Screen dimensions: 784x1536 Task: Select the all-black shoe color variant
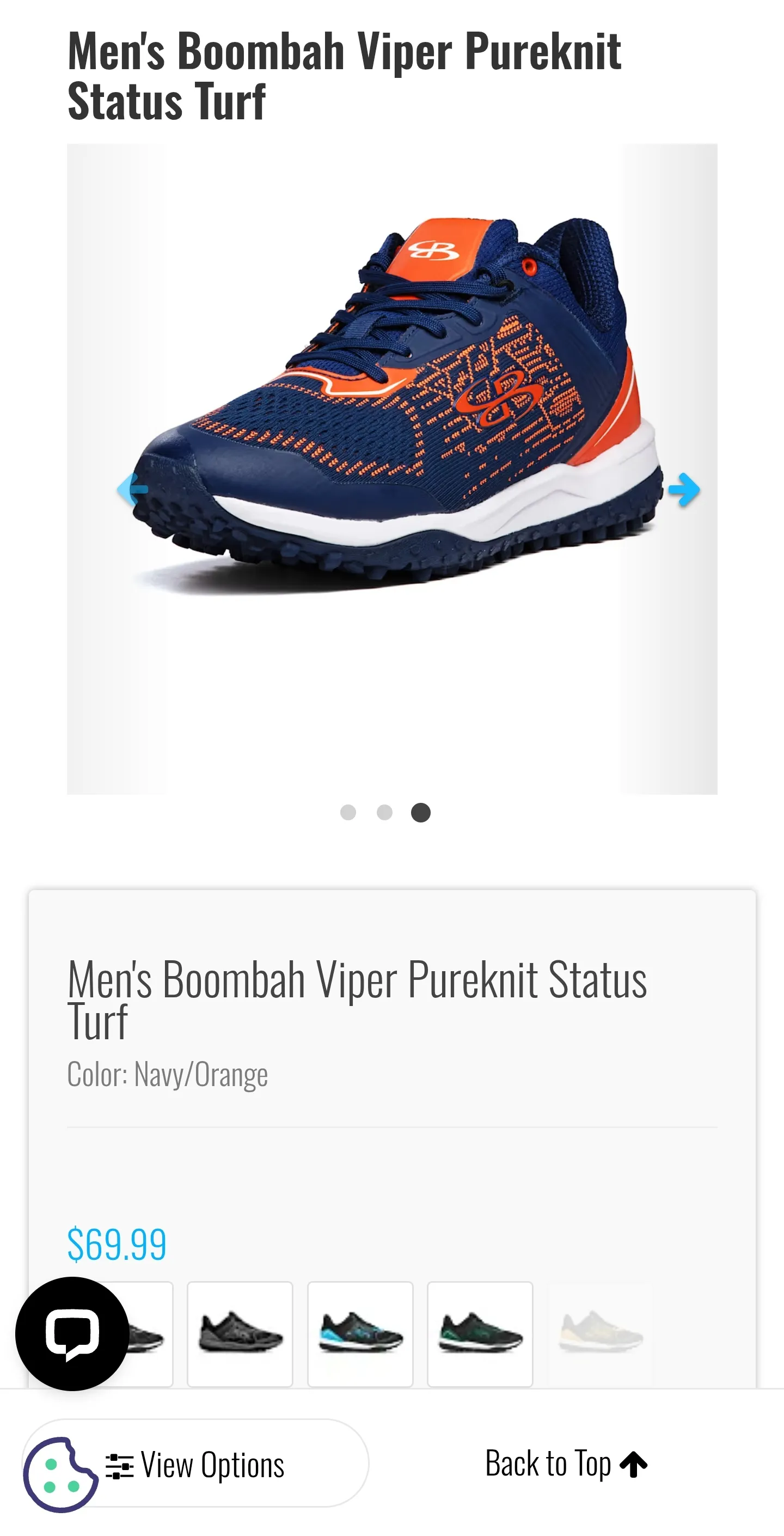(240, 1334)
